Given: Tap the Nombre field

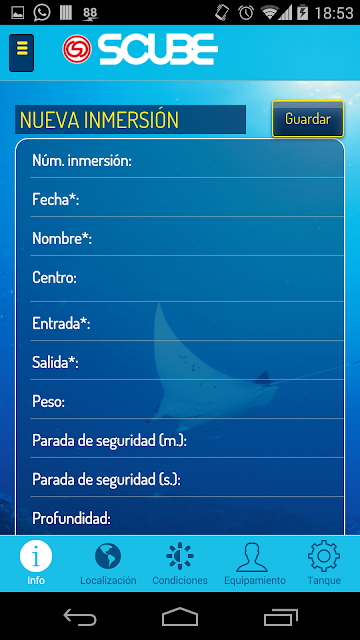Looking at the screenshot, I should coord(187,238).
